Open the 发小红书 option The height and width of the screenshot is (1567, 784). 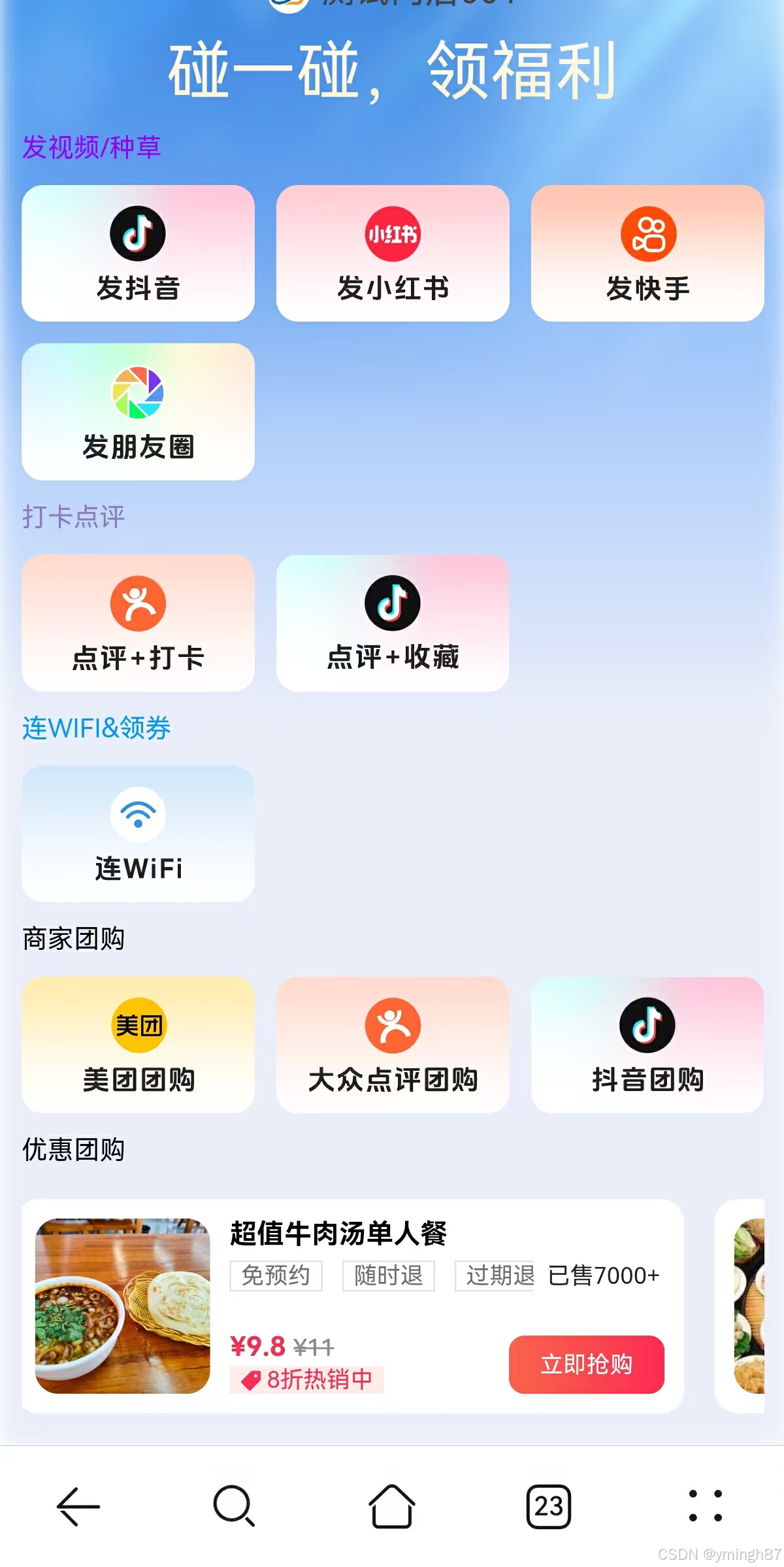point(393,254)
